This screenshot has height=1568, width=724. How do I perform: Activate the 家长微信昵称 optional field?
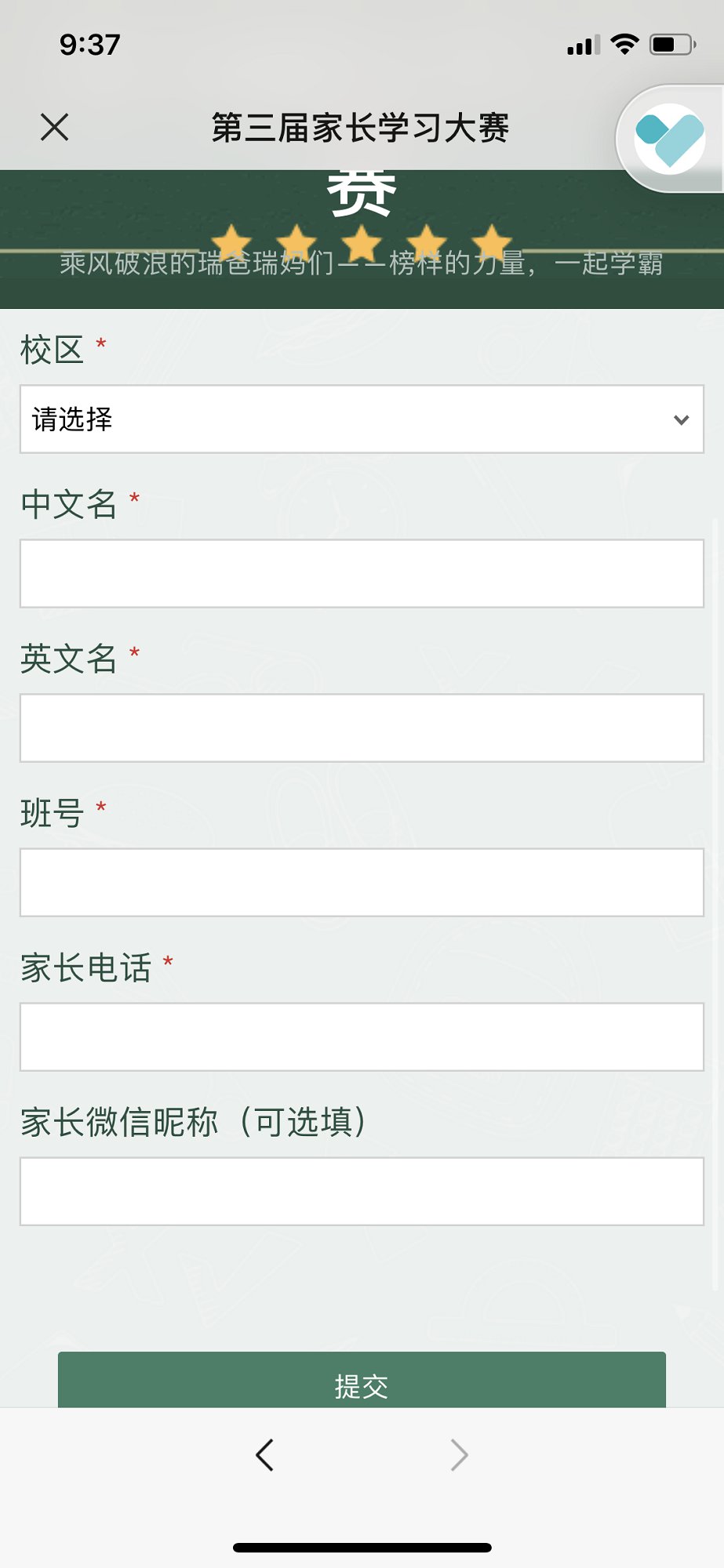coord(362,1191)
